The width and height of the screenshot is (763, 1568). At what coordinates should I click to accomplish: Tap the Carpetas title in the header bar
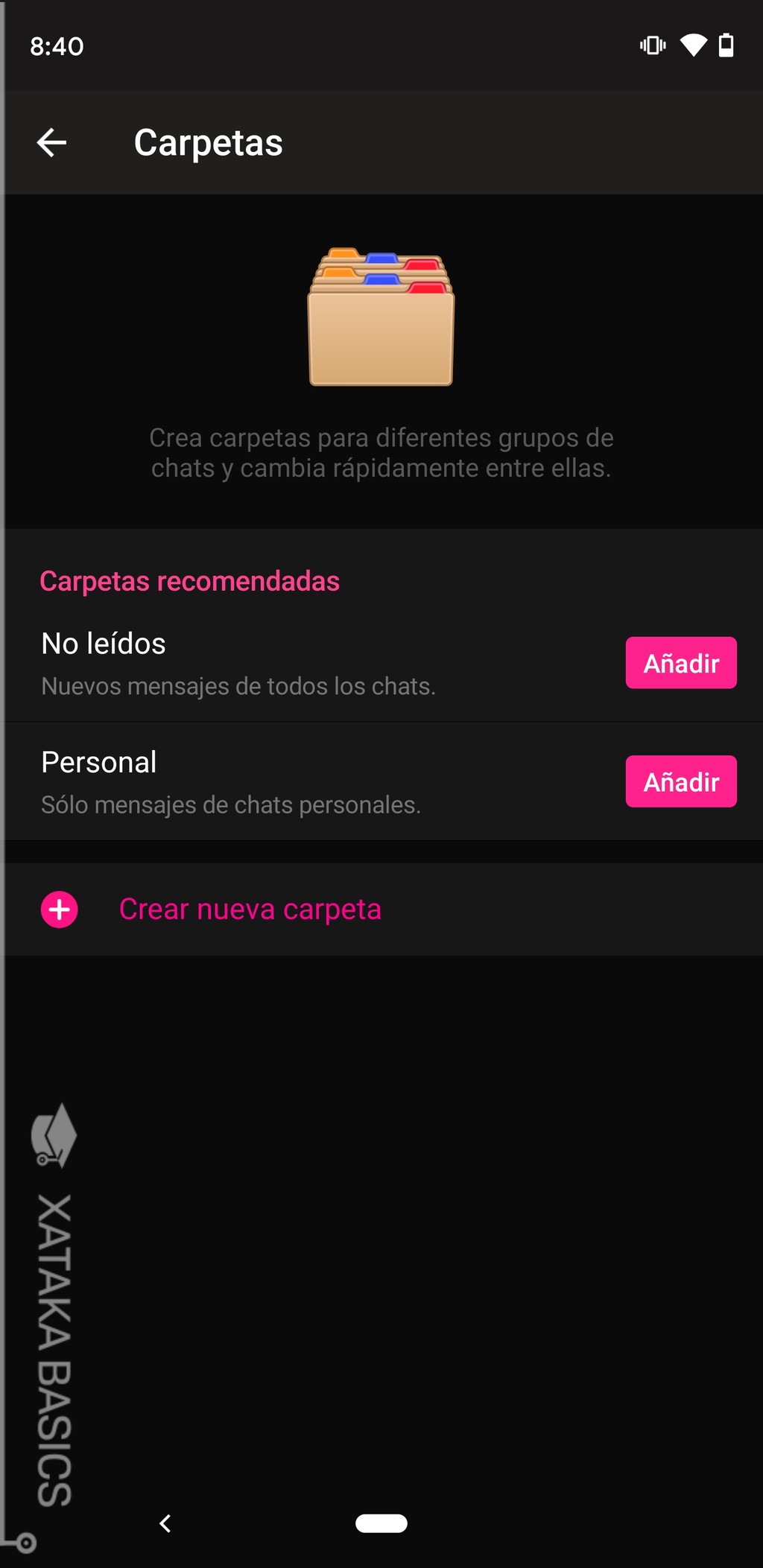pos(209,142)
